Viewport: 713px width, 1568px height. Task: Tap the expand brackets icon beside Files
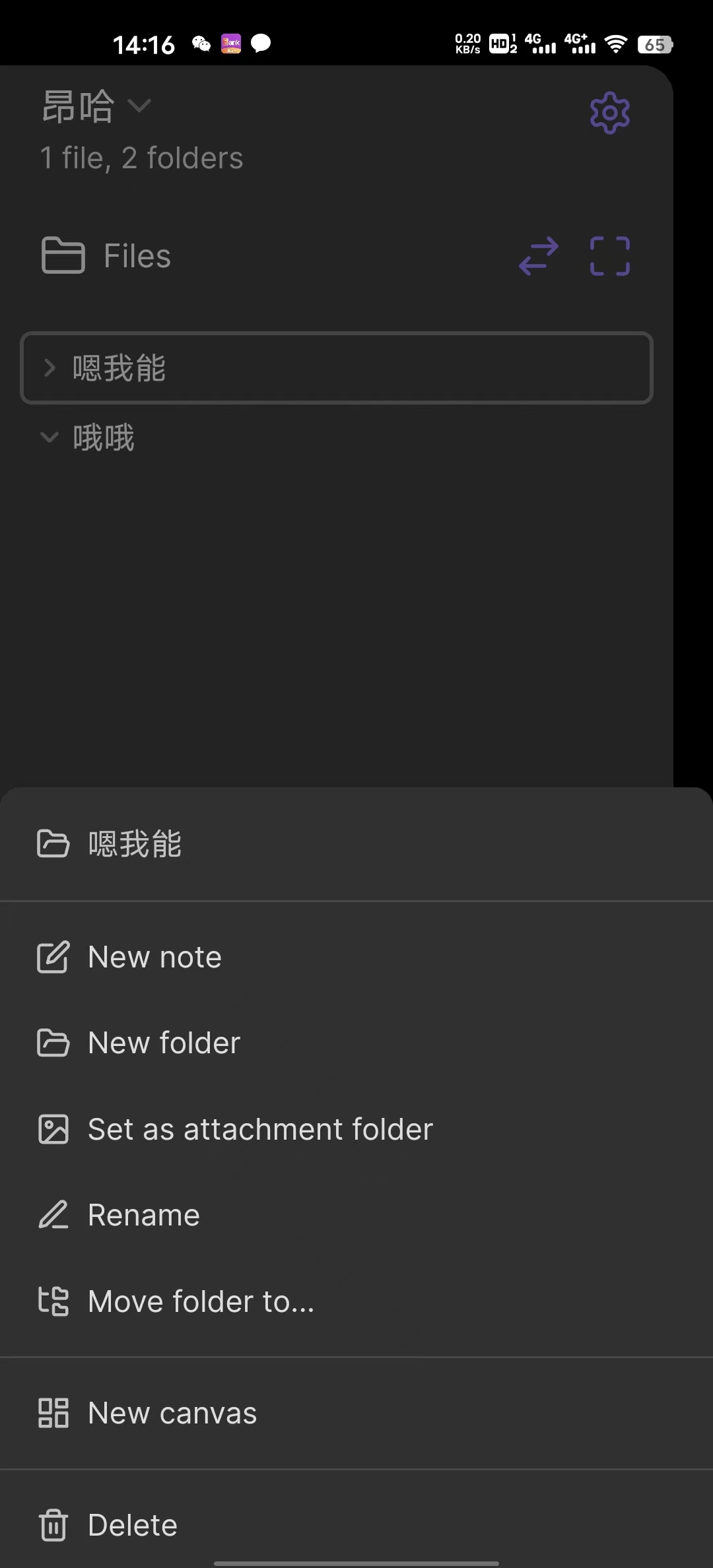click(x=609, y=256)
